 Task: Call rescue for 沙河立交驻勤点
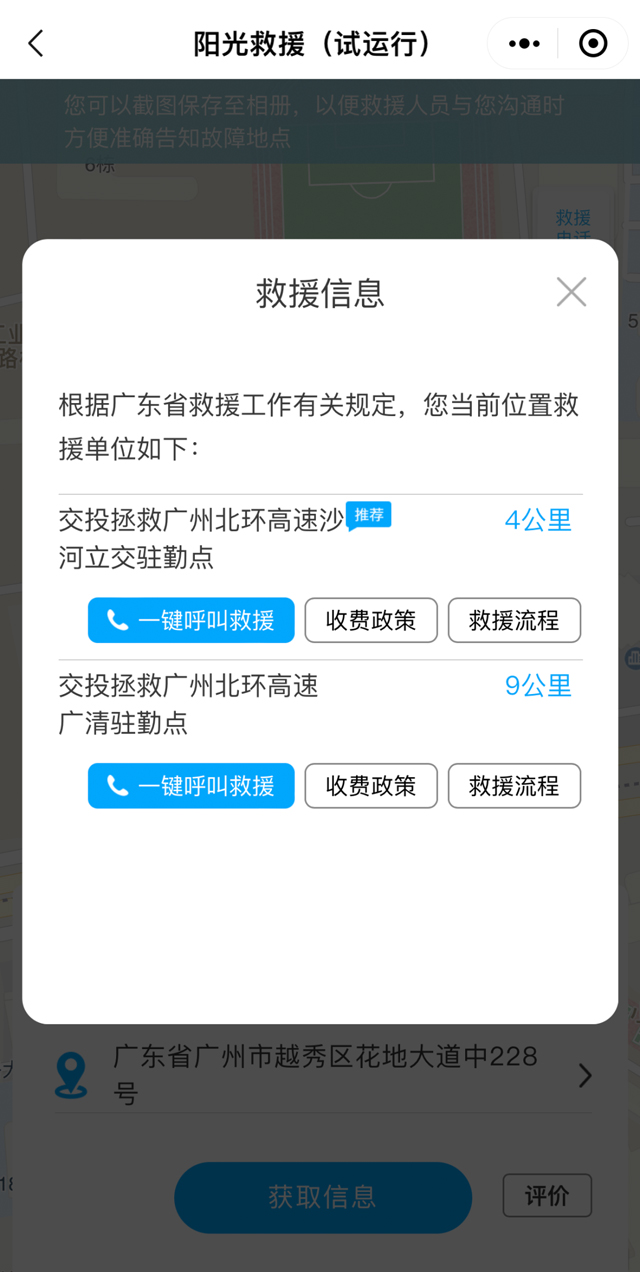(x=191, y=620)
